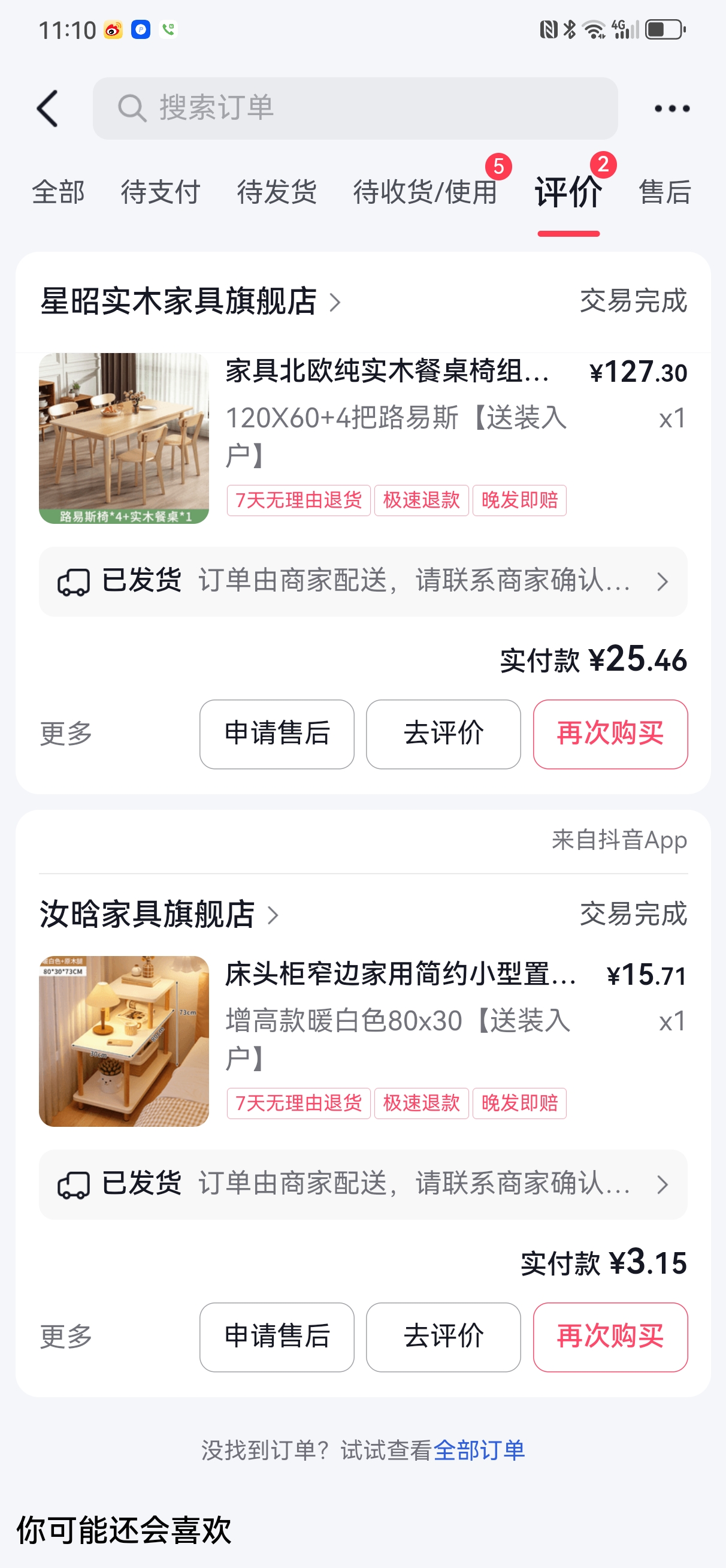Switch to the 售后 tab
The width and height of the screenshot is (726, 1568).
tap(663, 192)
